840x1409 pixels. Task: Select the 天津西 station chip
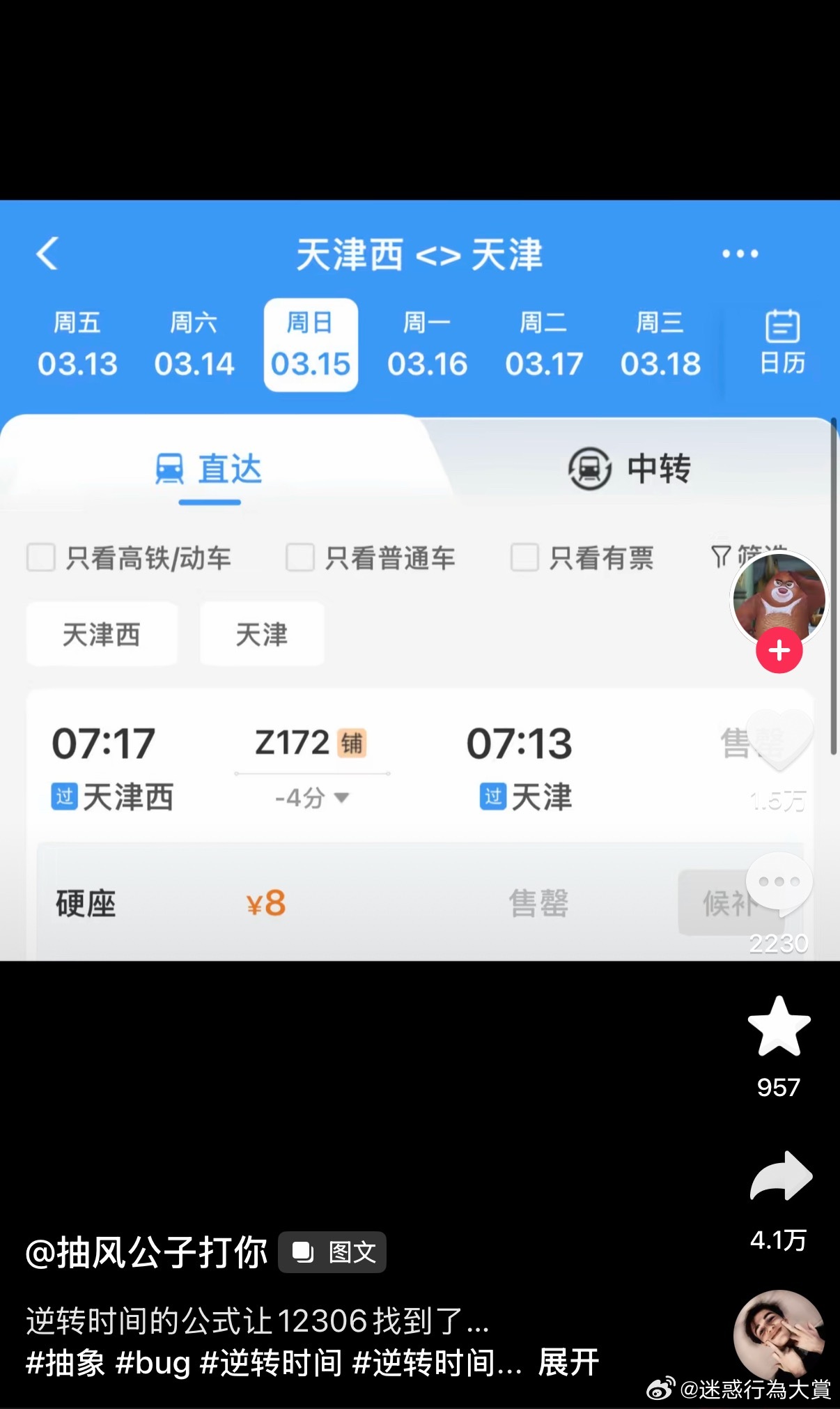(x=102, y=634)
